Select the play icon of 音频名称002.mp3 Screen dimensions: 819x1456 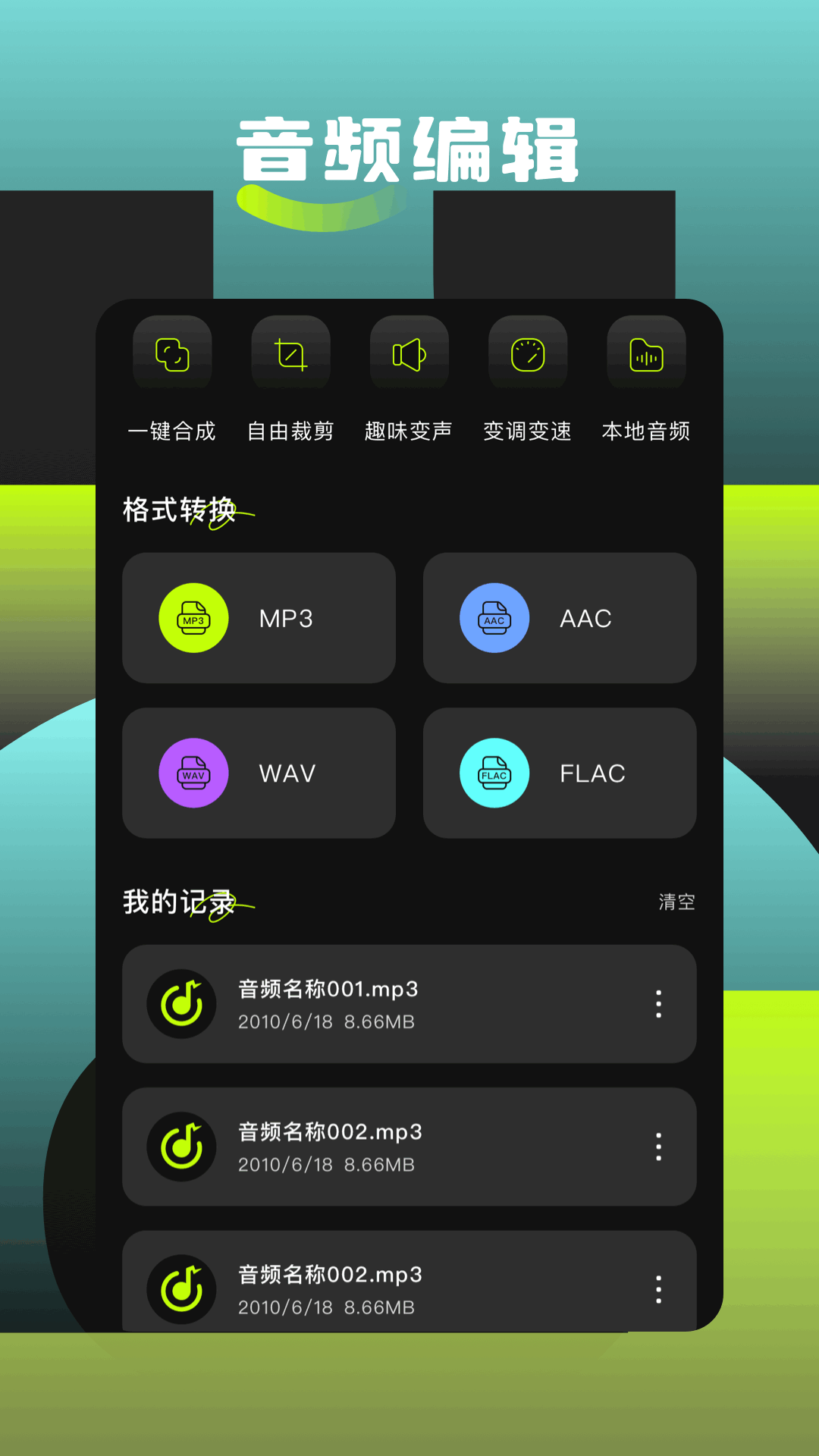(182, 1147)
